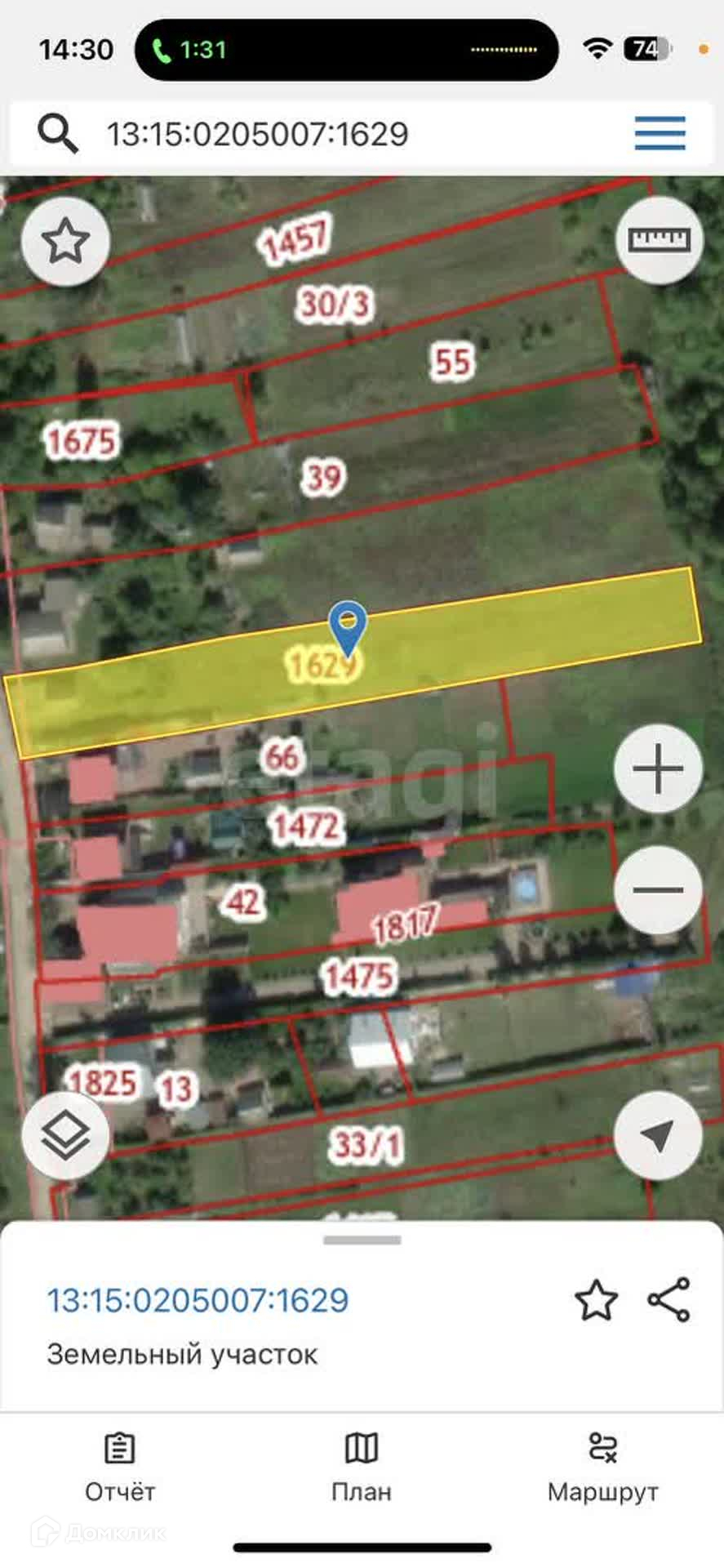Center the map on my location
This screenshot has width=724, height=1568.
[x=658, y=1134]
